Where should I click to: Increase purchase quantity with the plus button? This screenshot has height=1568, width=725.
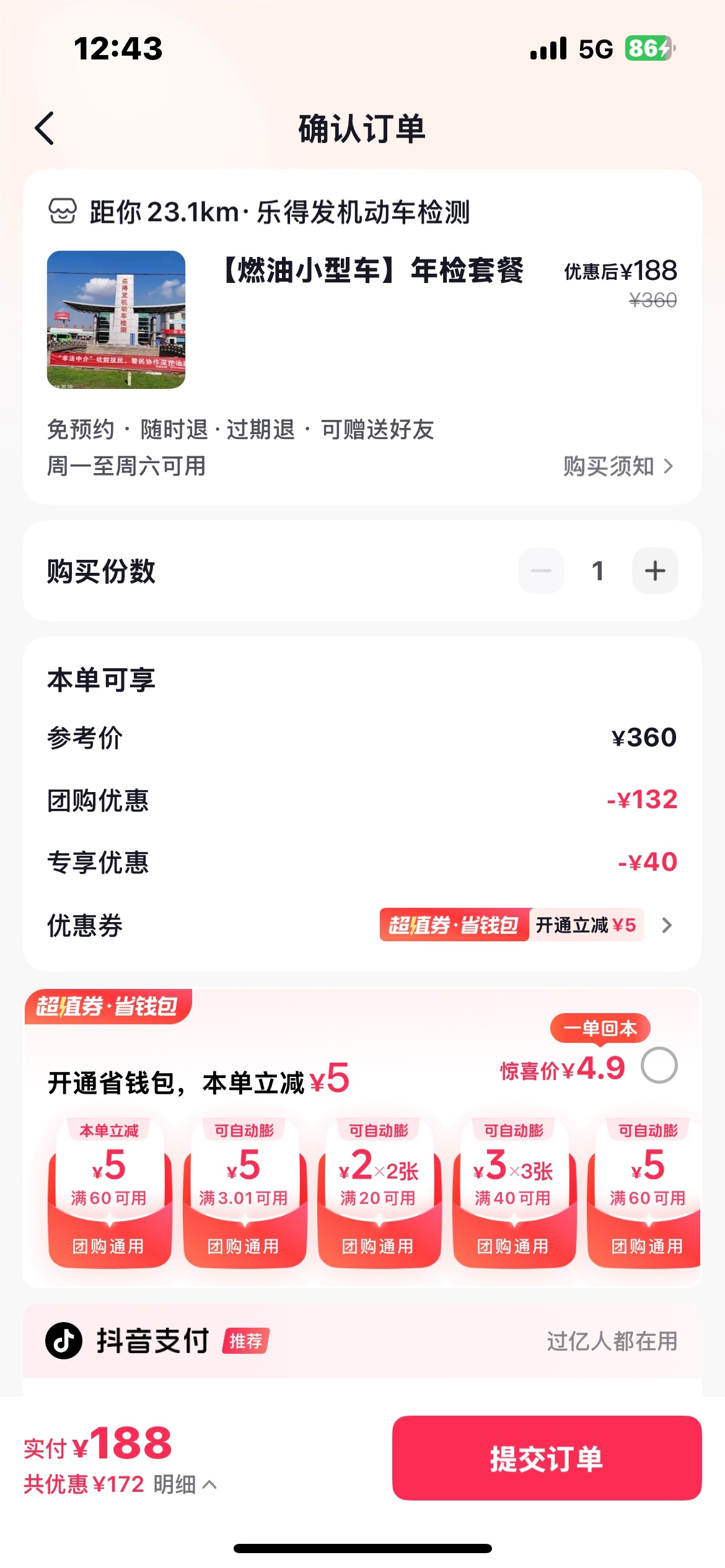coord(654,571)
